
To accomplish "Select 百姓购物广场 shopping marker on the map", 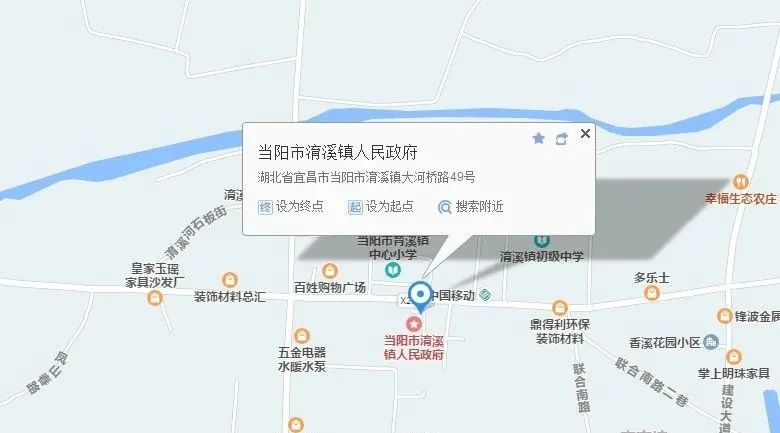I will click(x=329, y=270).
